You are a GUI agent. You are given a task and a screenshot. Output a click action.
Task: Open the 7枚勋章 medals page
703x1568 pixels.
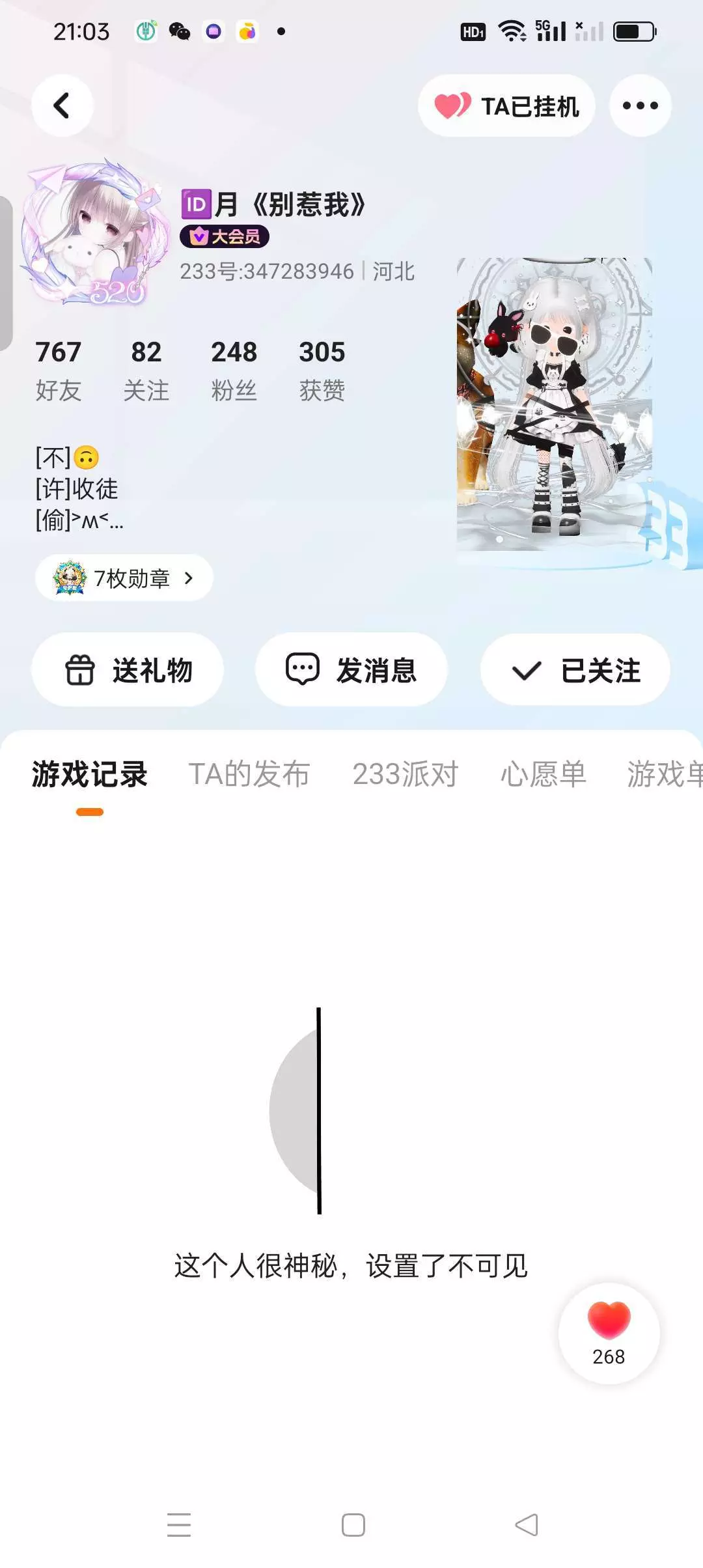click(124, 578)
